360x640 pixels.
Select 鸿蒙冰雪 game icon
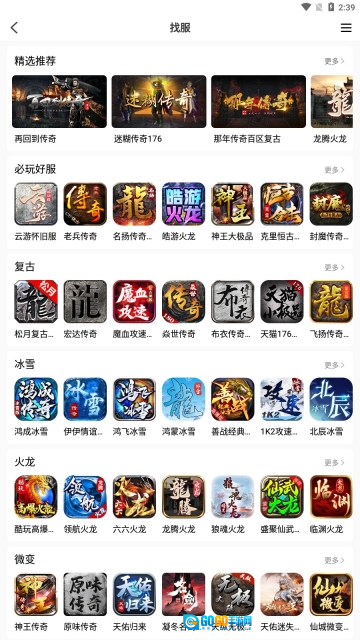coord(183,399)
